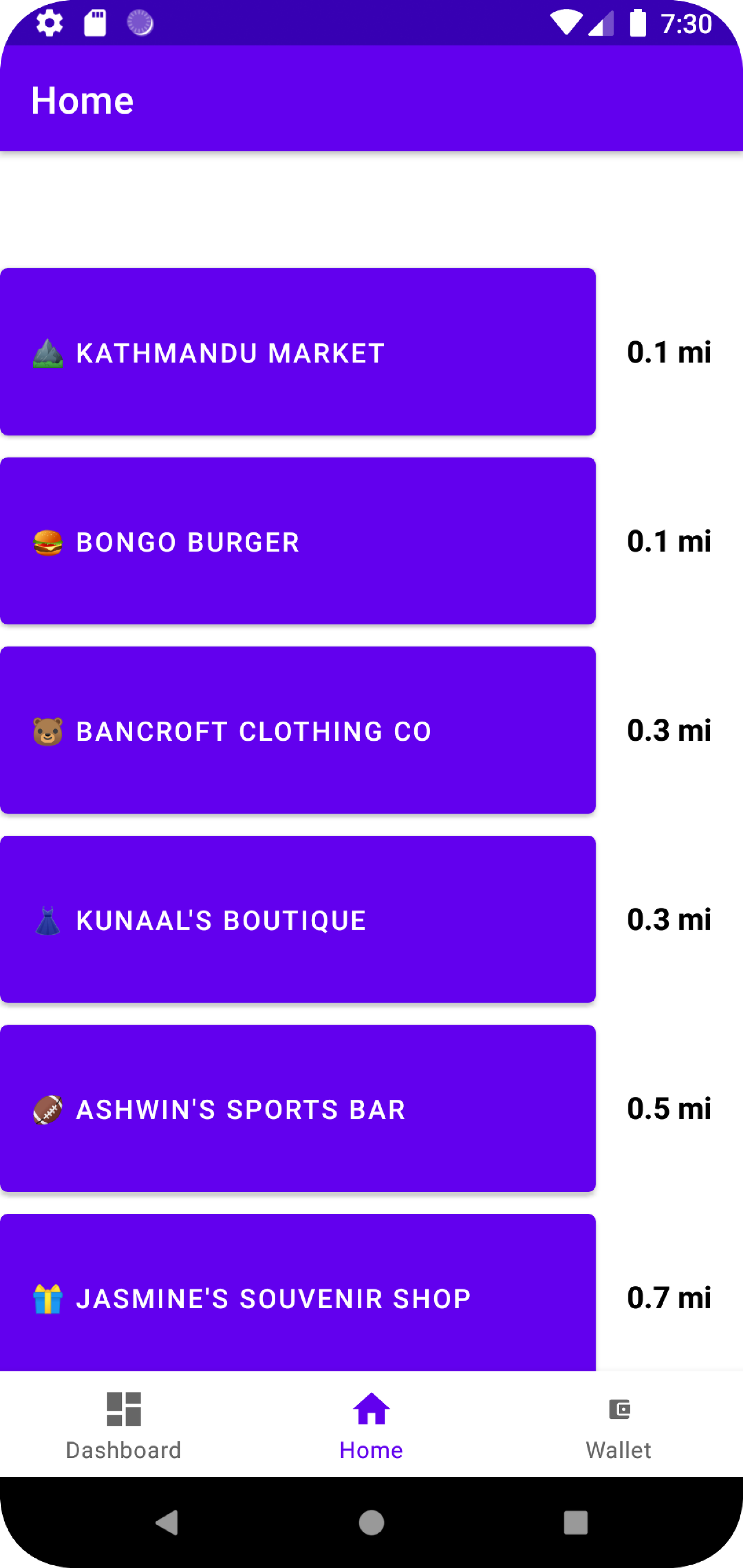This screenshot has width=743, height=1568.
Task: Open Bancroft Clothing Co
Action: tap(297, 730)
